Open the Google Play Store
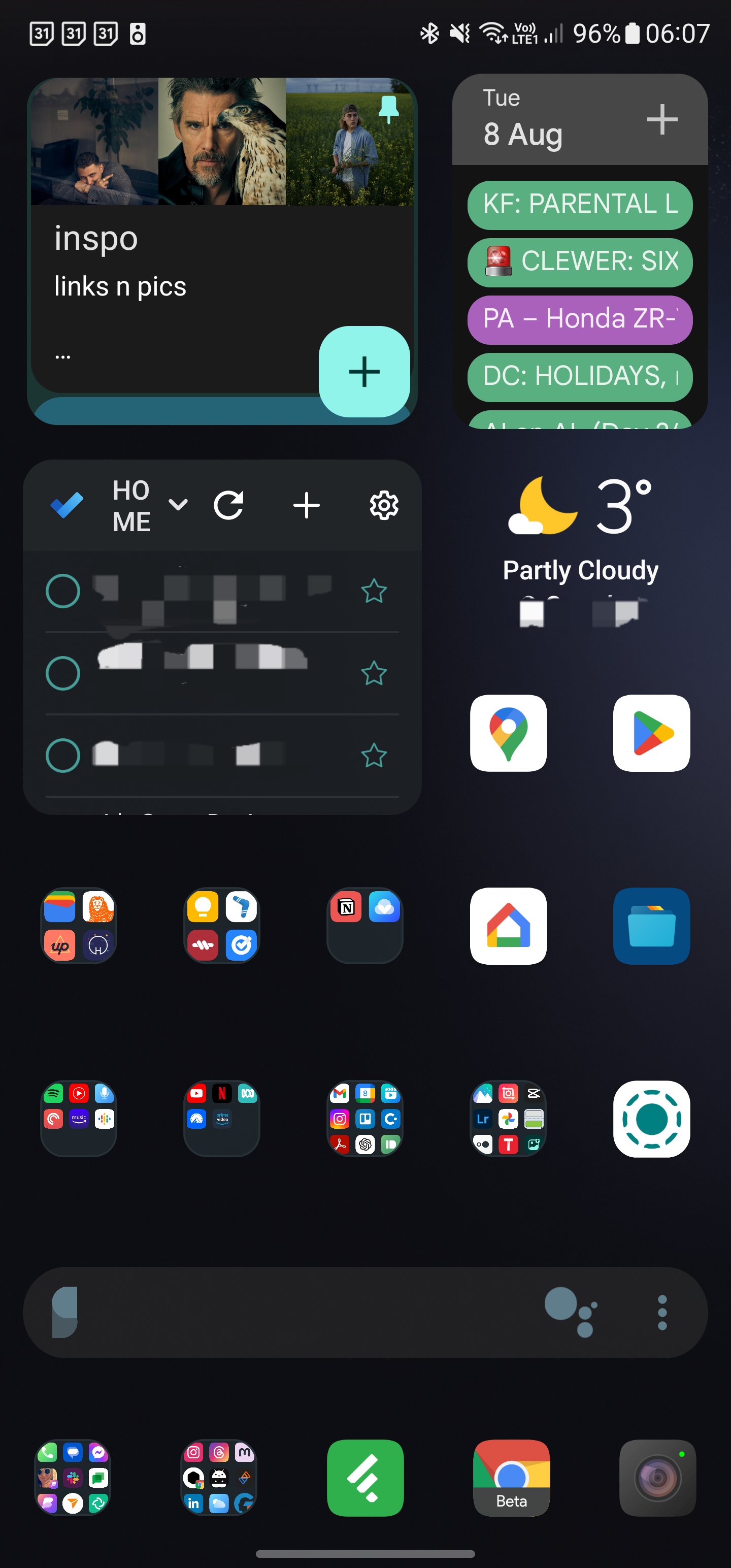This screenshot has height=1568, width=731. (x=651, y=733)
